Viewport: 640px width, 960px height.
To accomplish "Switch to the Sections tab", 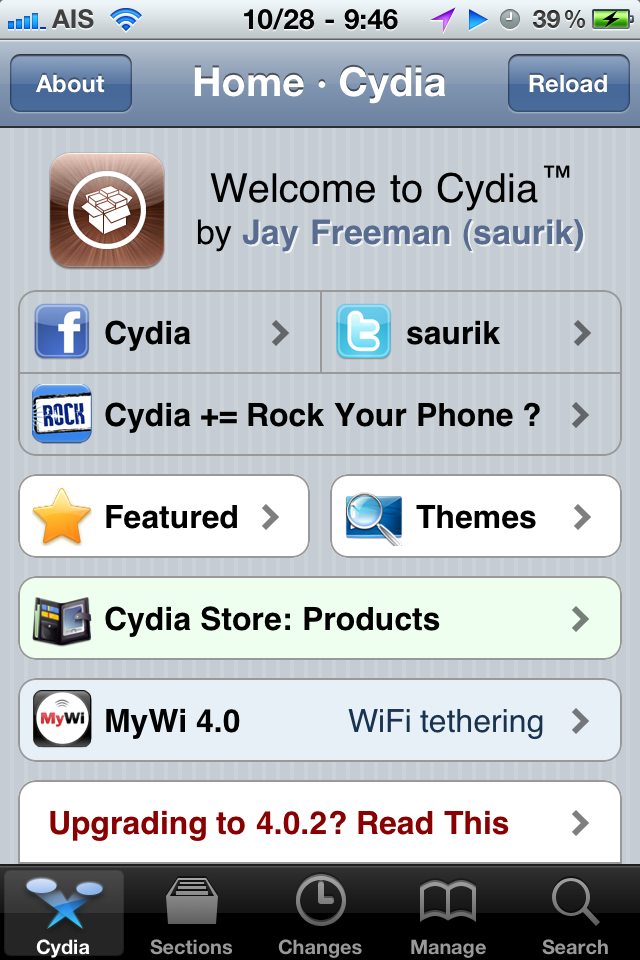I will [191, 914].
